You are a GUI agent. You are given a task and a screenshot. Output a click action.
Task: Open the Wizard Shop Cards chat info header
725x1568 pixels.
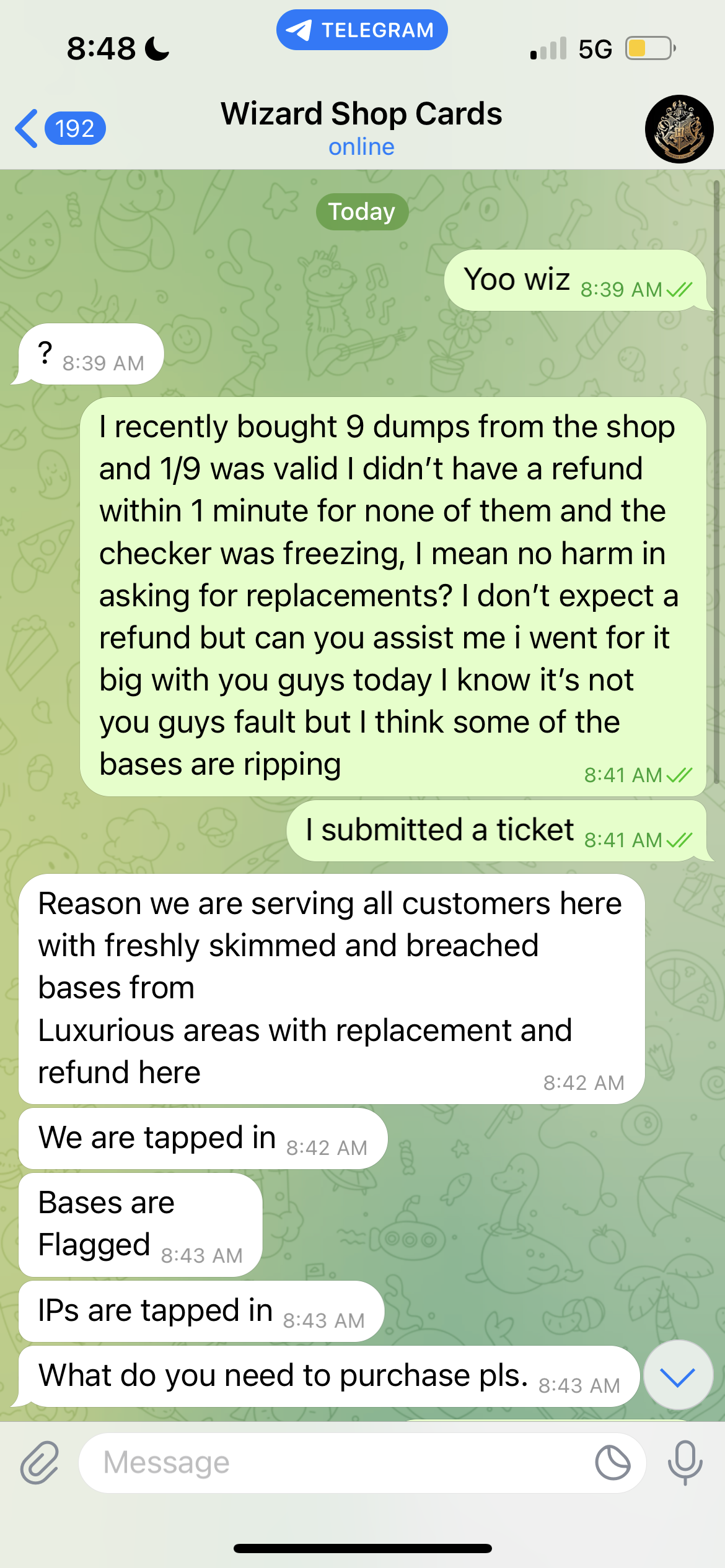361,128
